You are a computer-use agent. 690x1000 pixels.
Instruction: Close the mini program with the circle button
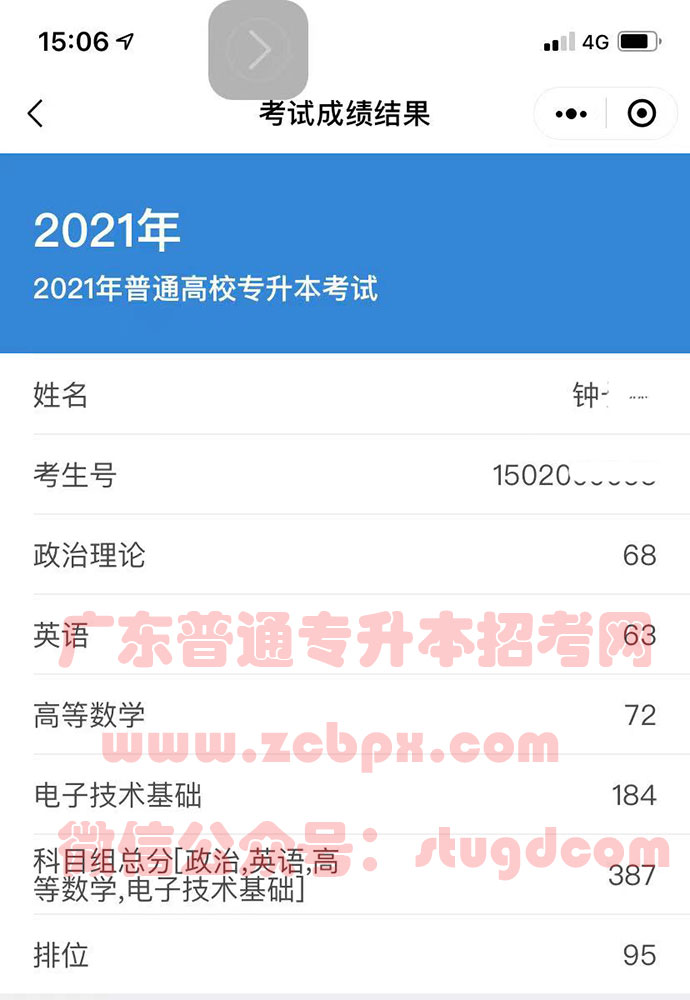641,114
